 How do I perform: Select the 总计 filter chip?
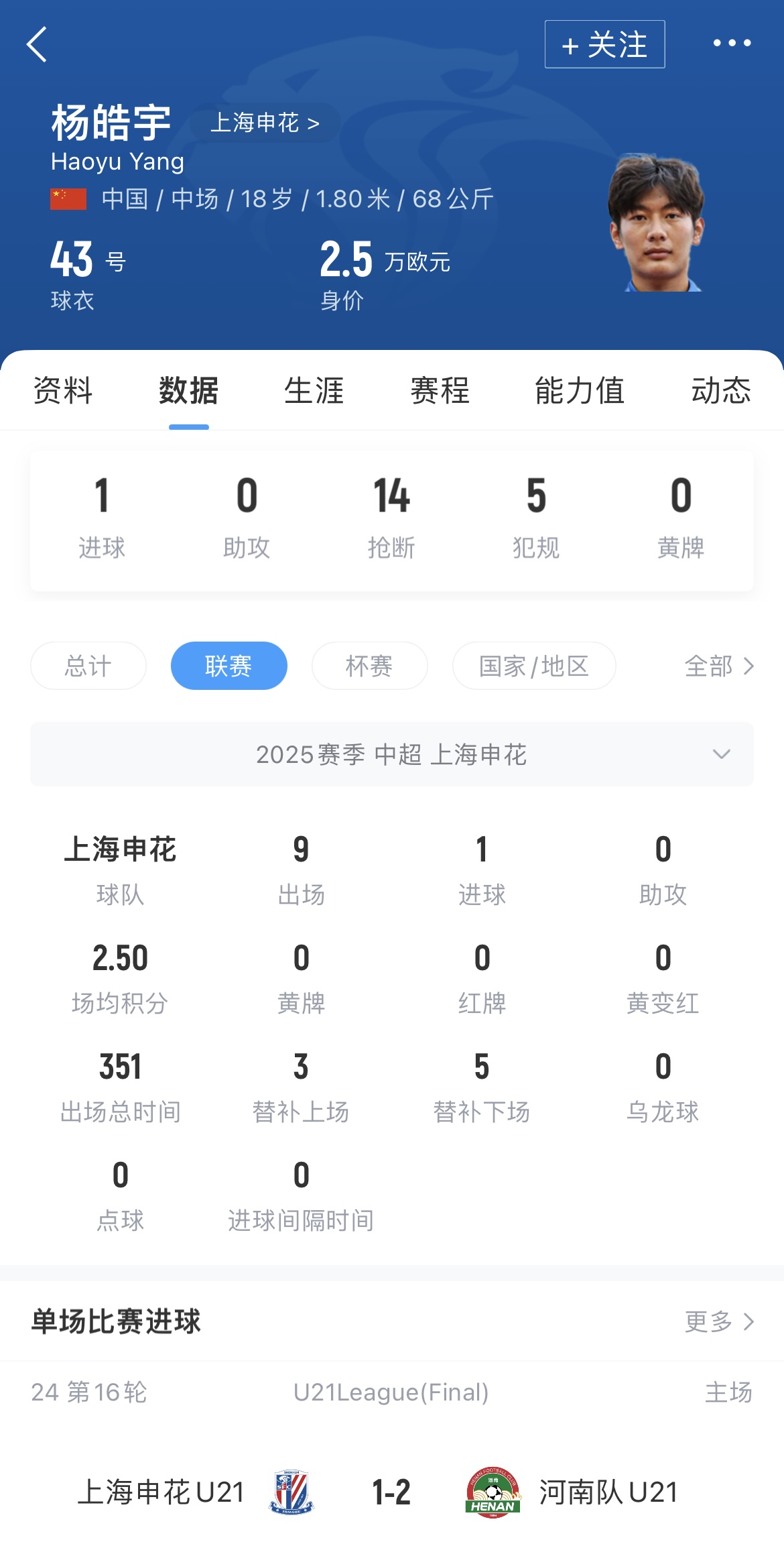tap(88, 666)
